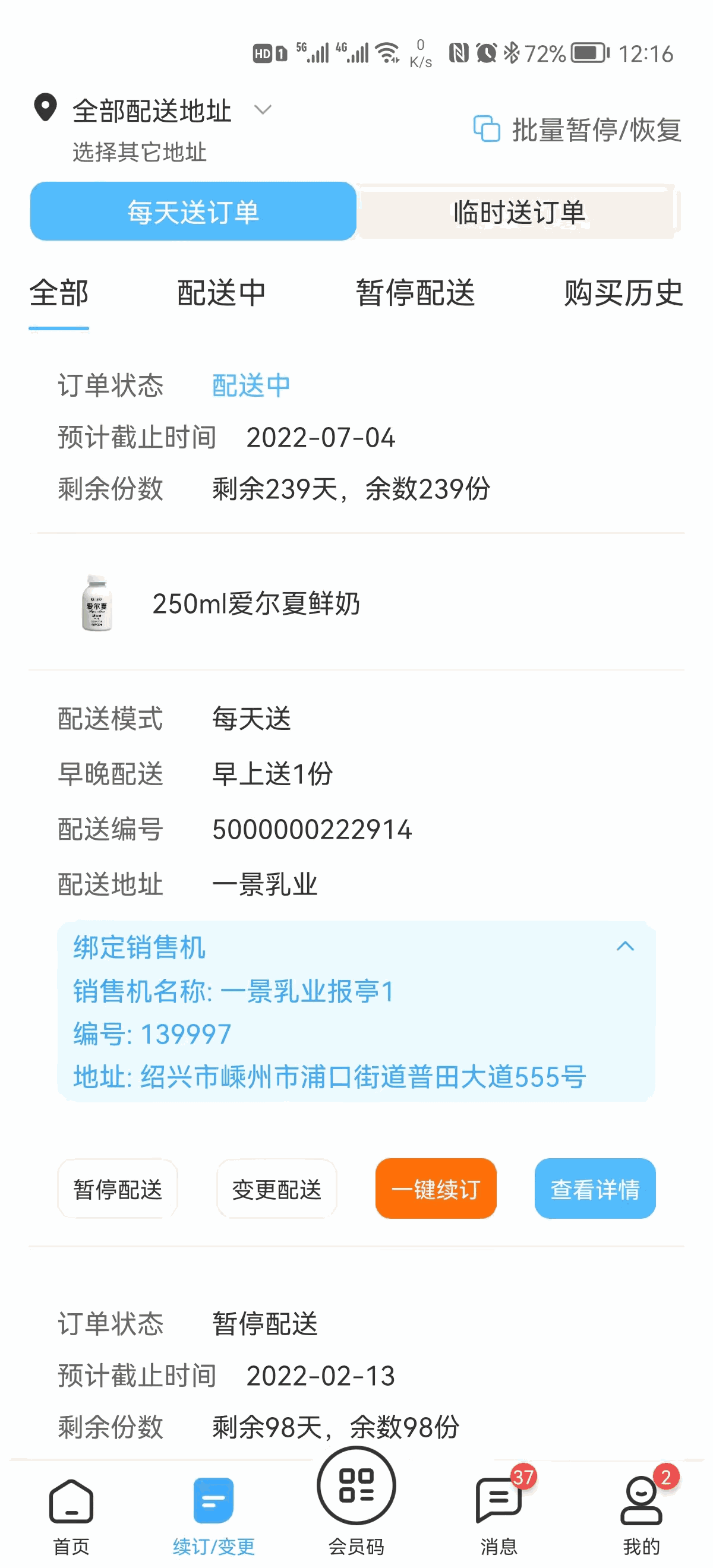Switch to the 配送中 tab
Image resolution: width=713 pixels, height=1568 pixels.
click(221, 293)
